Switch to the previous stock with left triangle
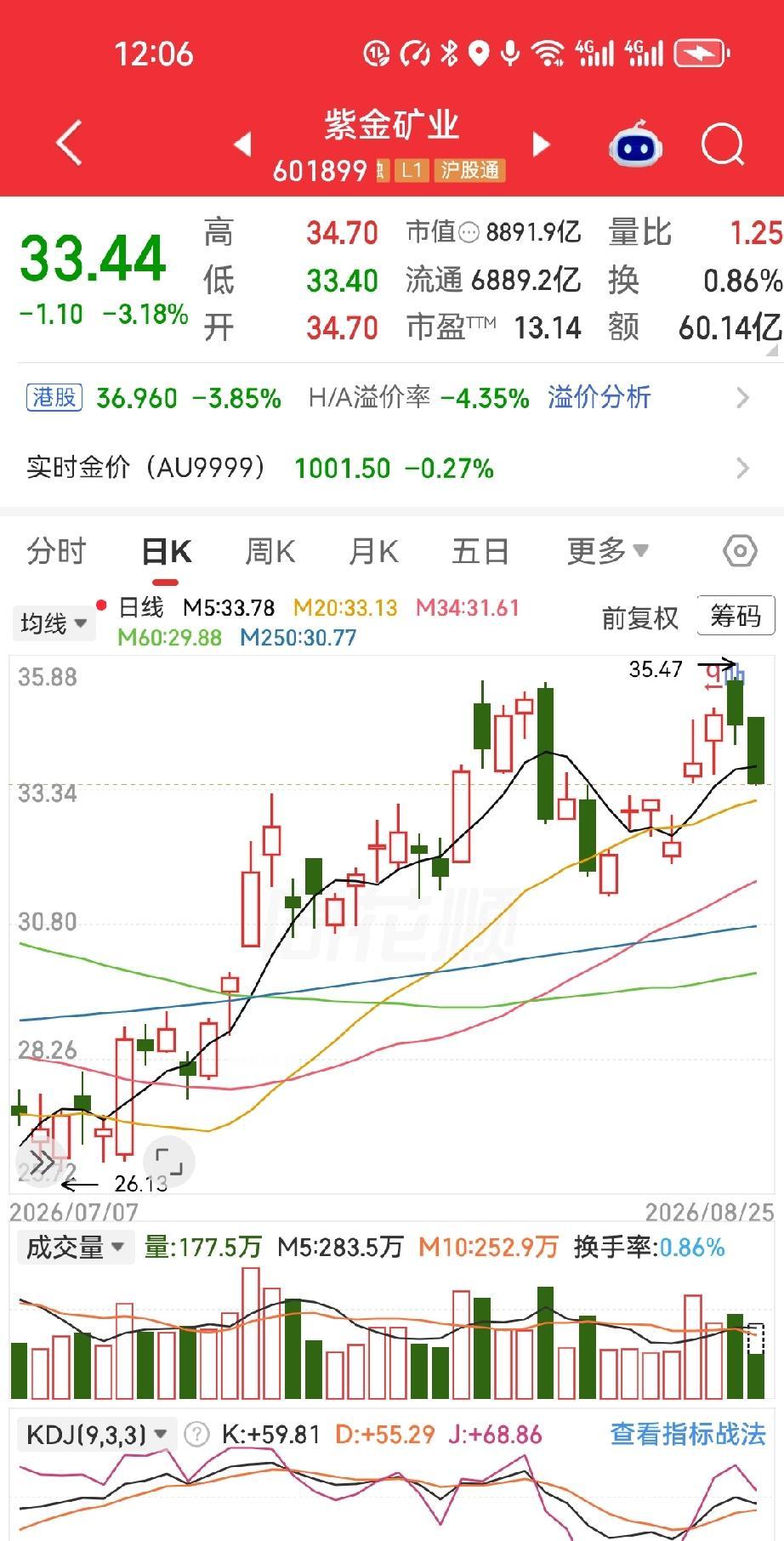Viewport: 784px width, 1541px height. click(243, 144)
